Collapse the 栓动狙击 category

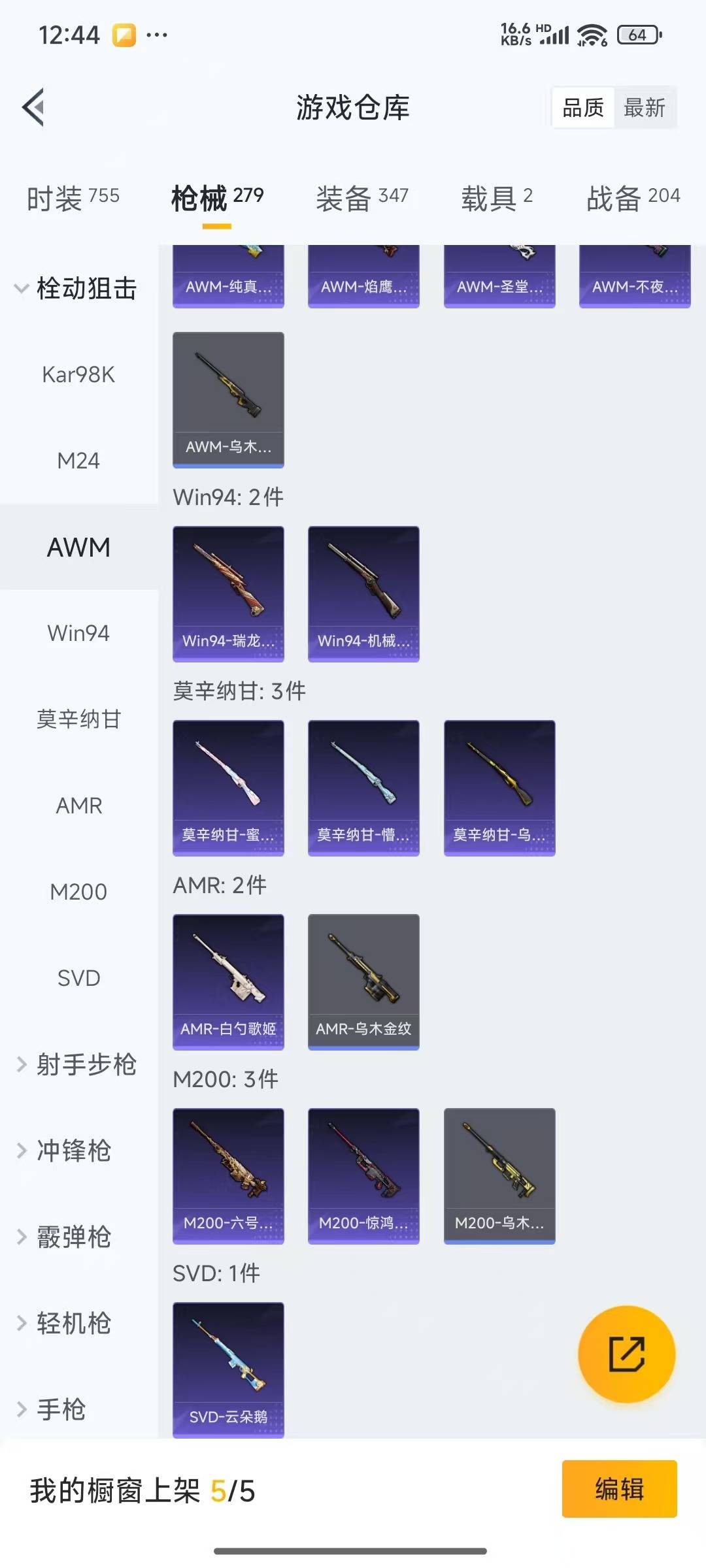point(76,288)
